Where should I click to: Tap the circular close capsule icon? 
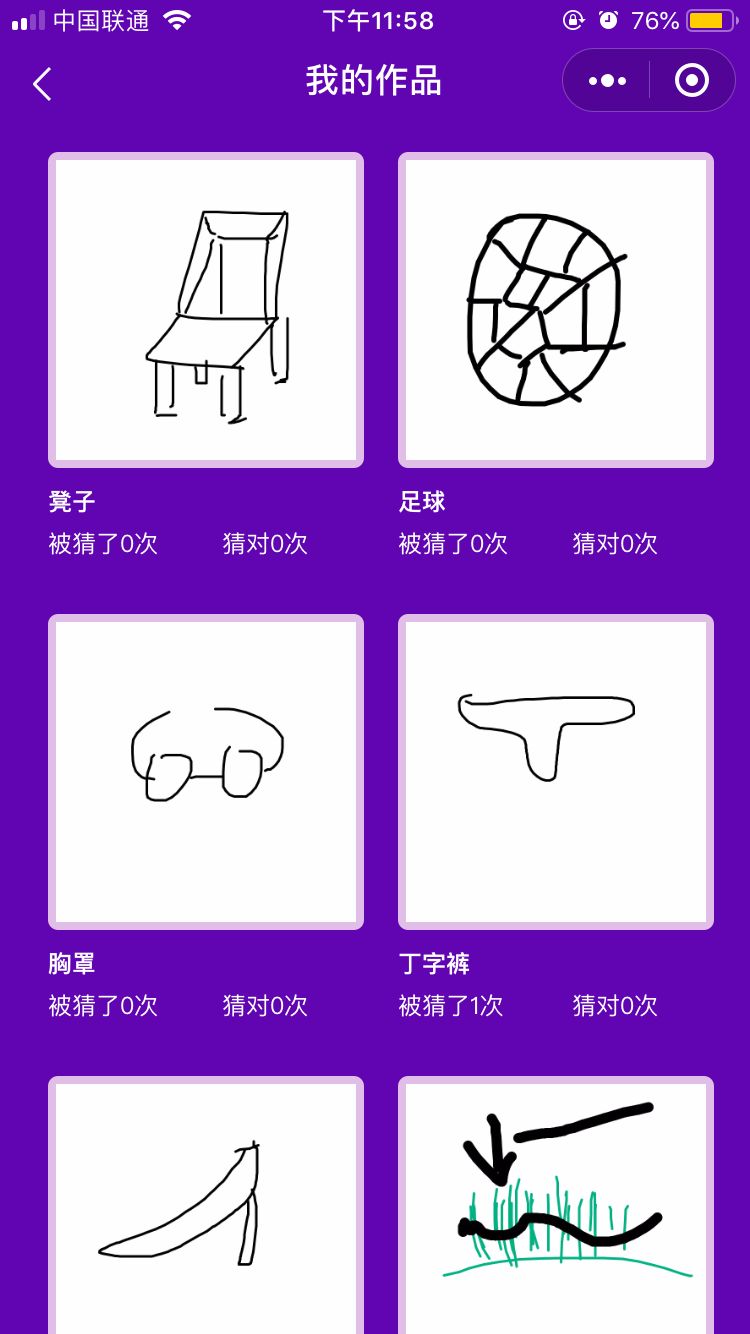coord(691,80)
